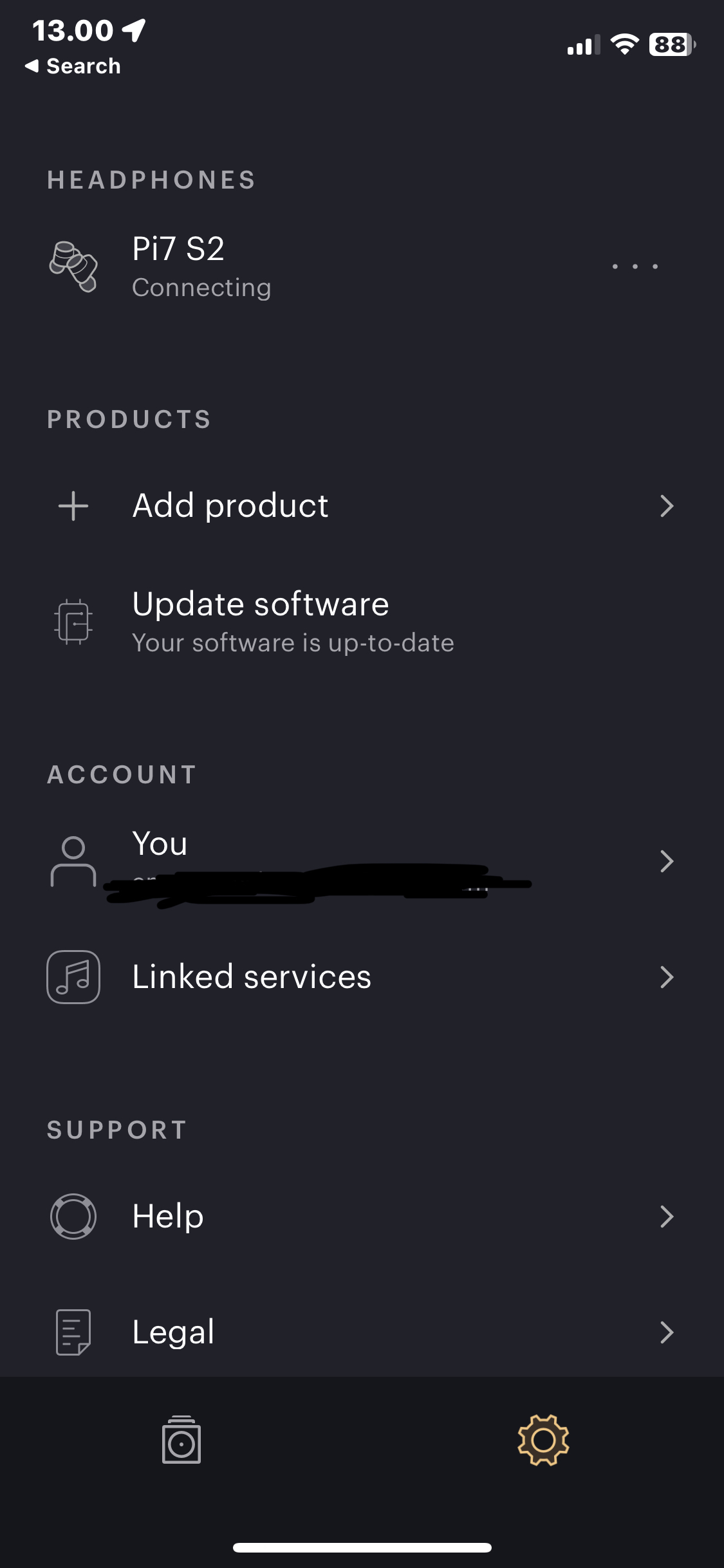724x1568 pixels.
Task: Go to Linked services
Action: (251, 977)
